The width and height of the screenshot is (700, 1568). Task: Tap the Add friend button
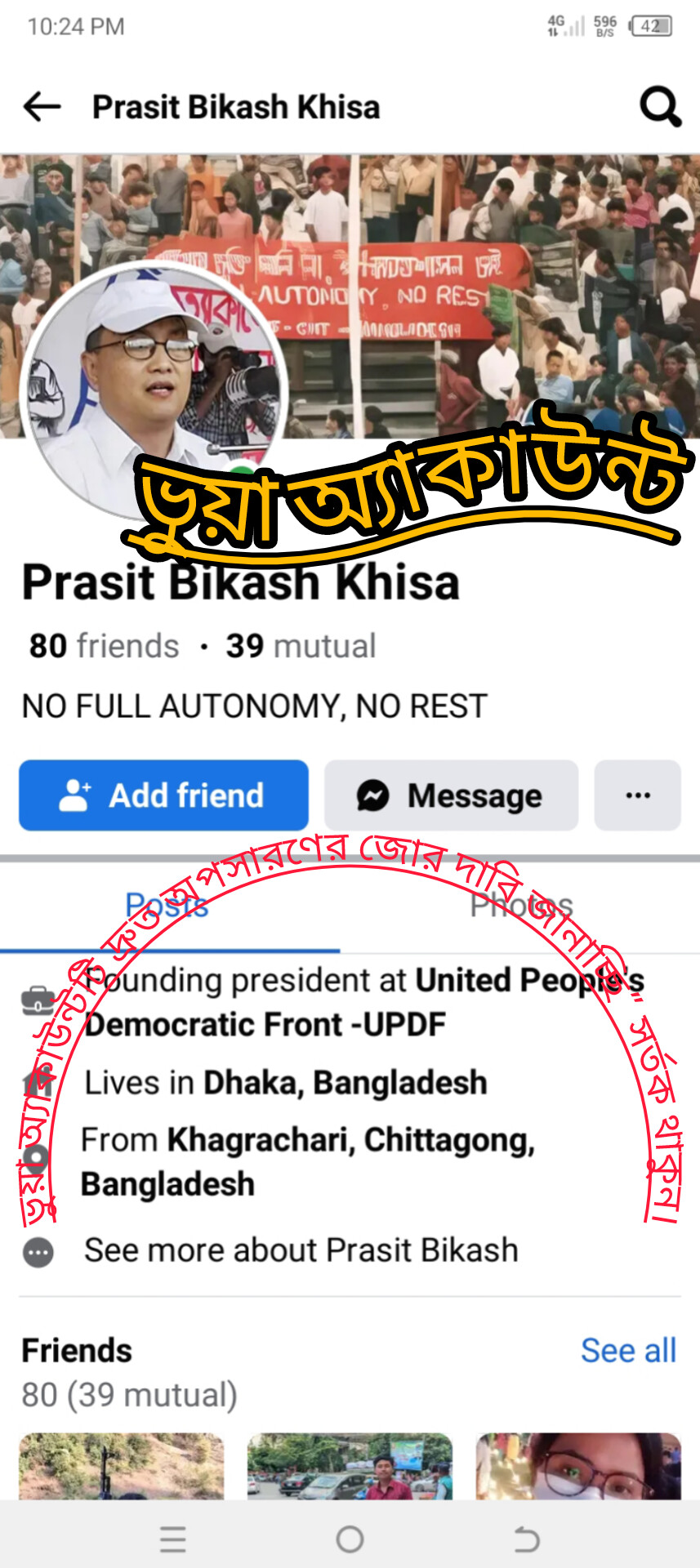(x=163, y=795)
